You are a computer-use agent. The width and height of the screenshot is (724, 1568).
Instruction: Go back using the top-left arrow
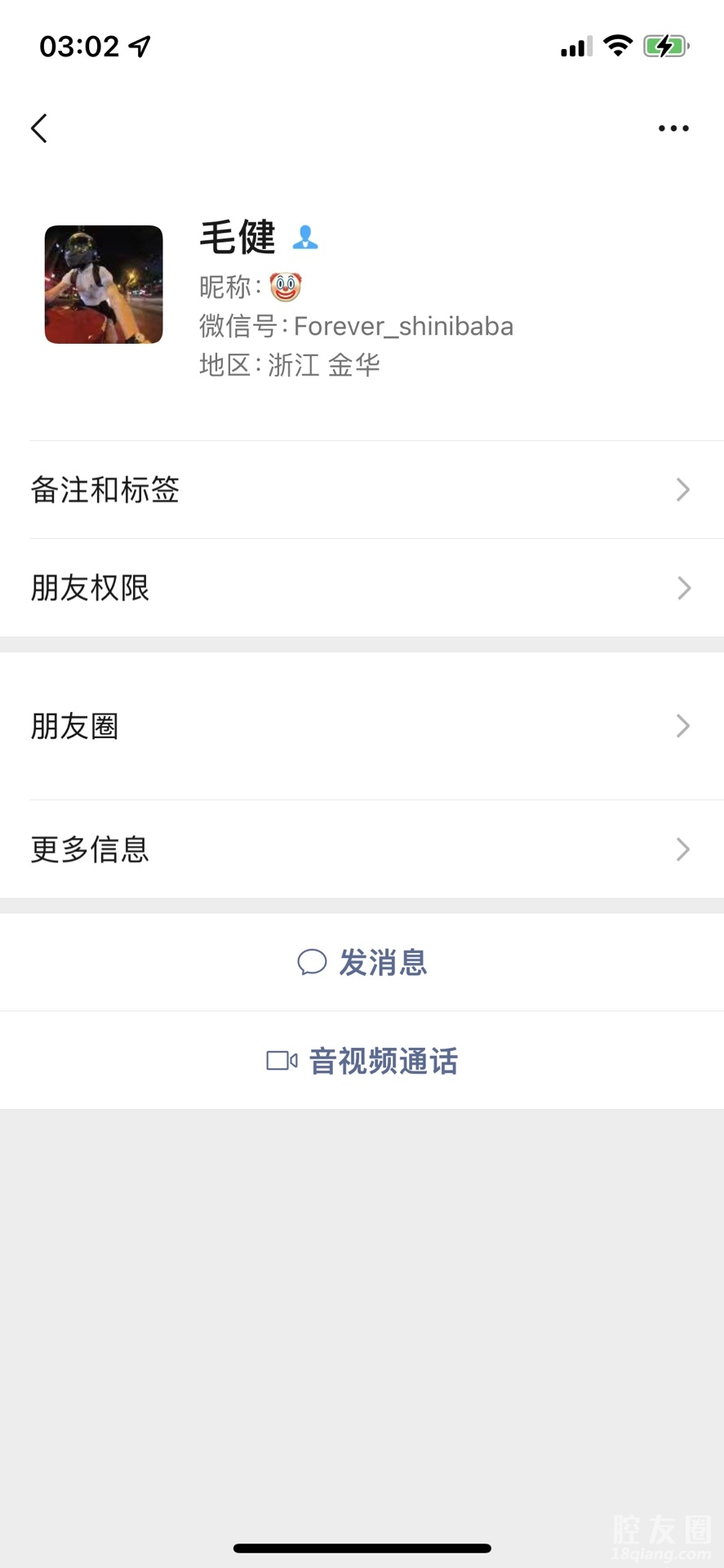39,128
